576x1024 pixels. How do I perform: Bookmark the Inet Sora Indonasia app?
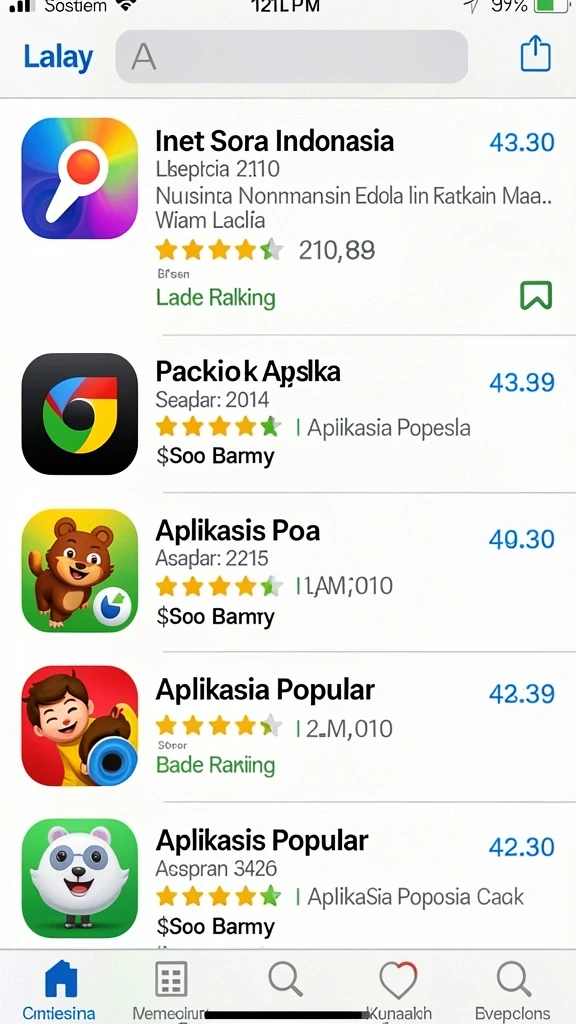pyautogui.click(x=536, y=296)
